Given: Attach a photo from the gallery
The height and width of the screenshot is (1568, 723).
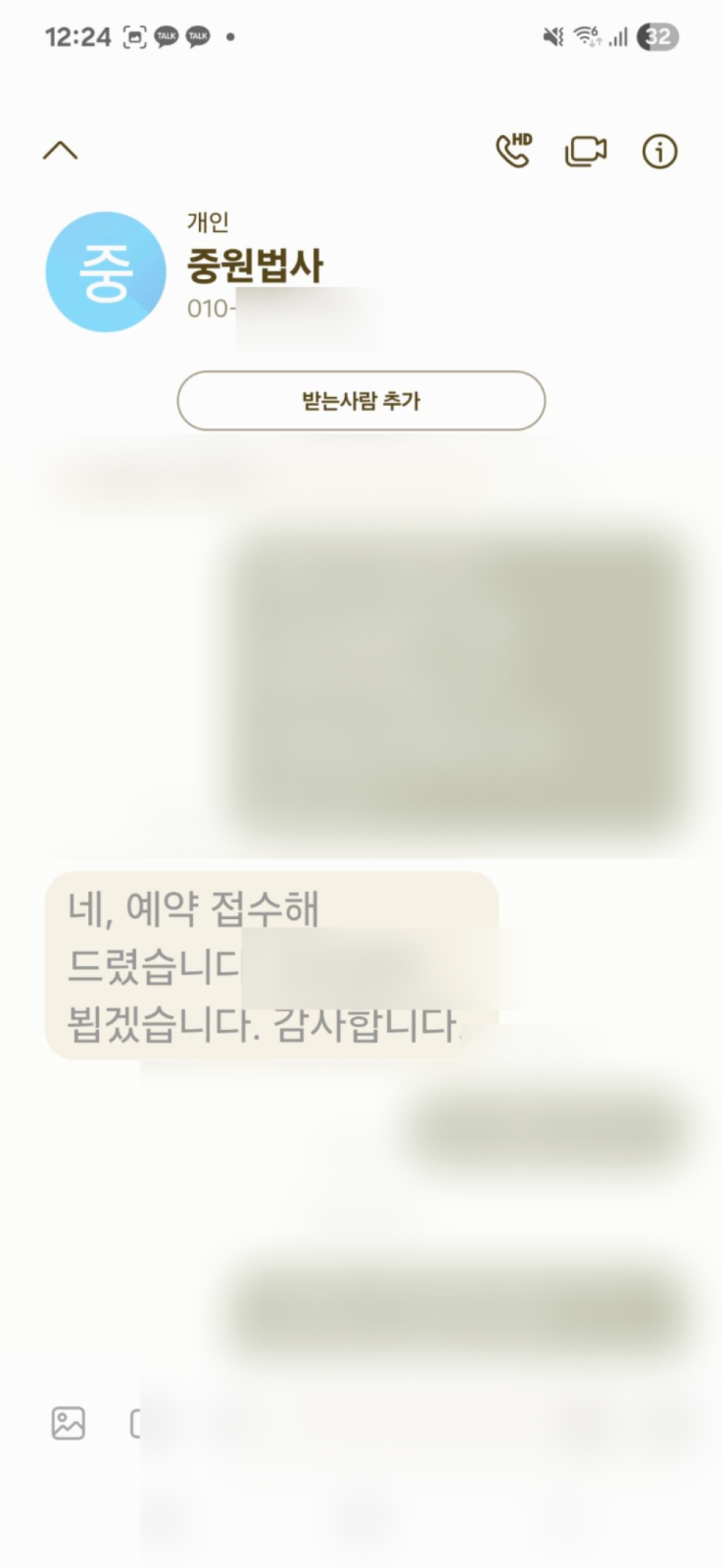Looking at the screenshot, I should 69,1423.
